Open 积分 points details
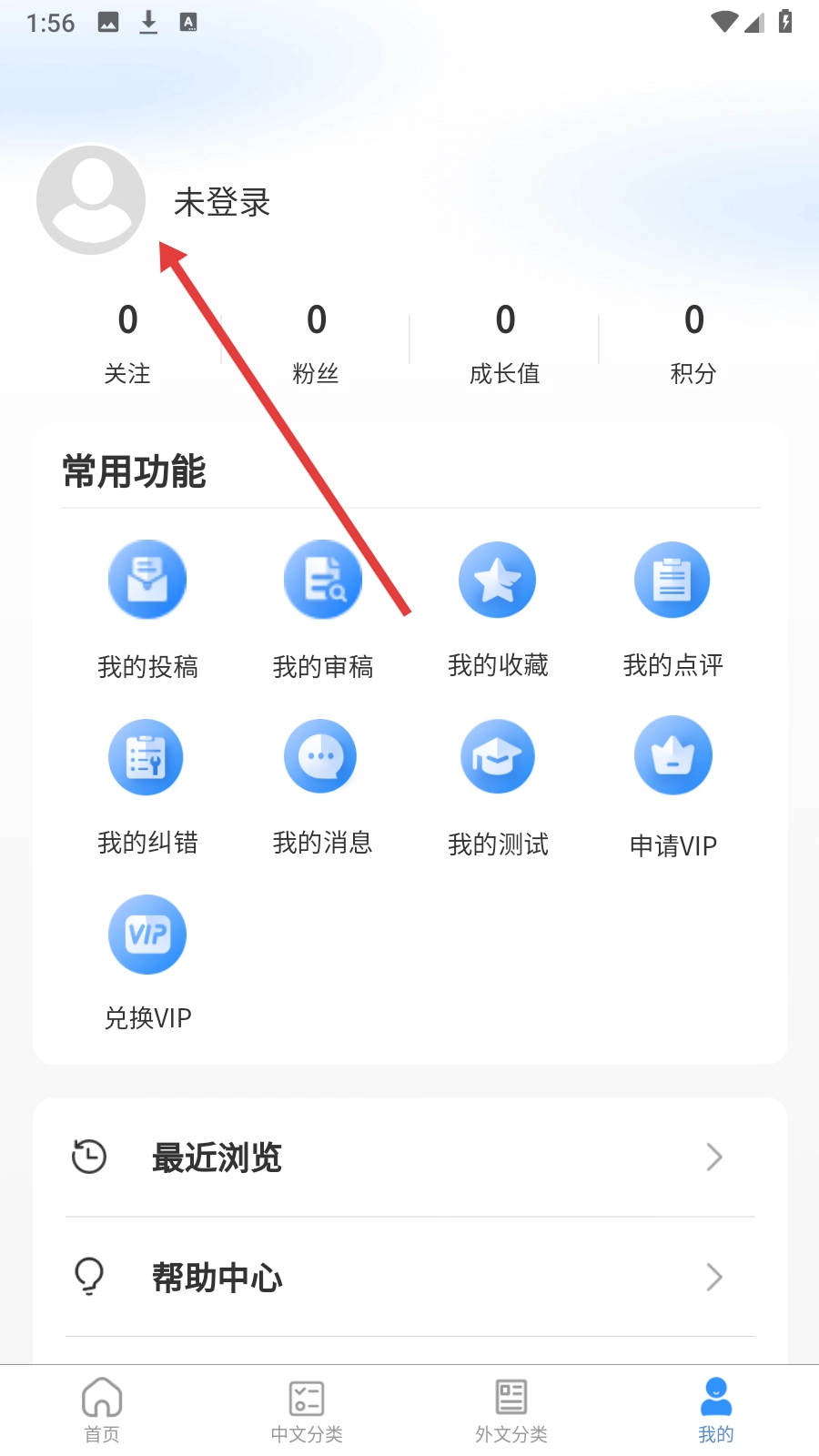819x1456 pixels. [x=693, y=342]
